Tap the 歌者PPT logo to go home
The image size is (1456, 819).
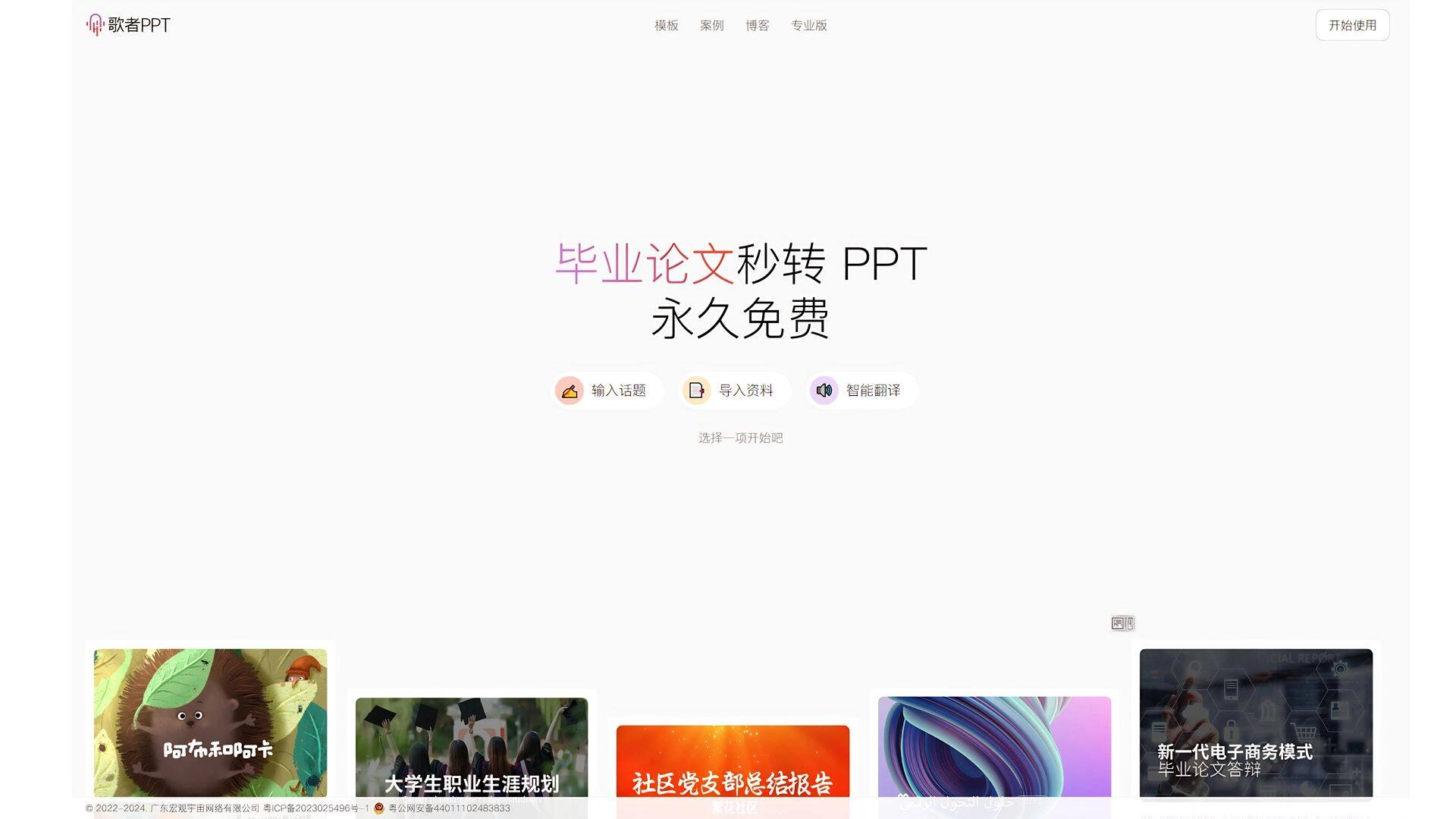pos(128,25)
